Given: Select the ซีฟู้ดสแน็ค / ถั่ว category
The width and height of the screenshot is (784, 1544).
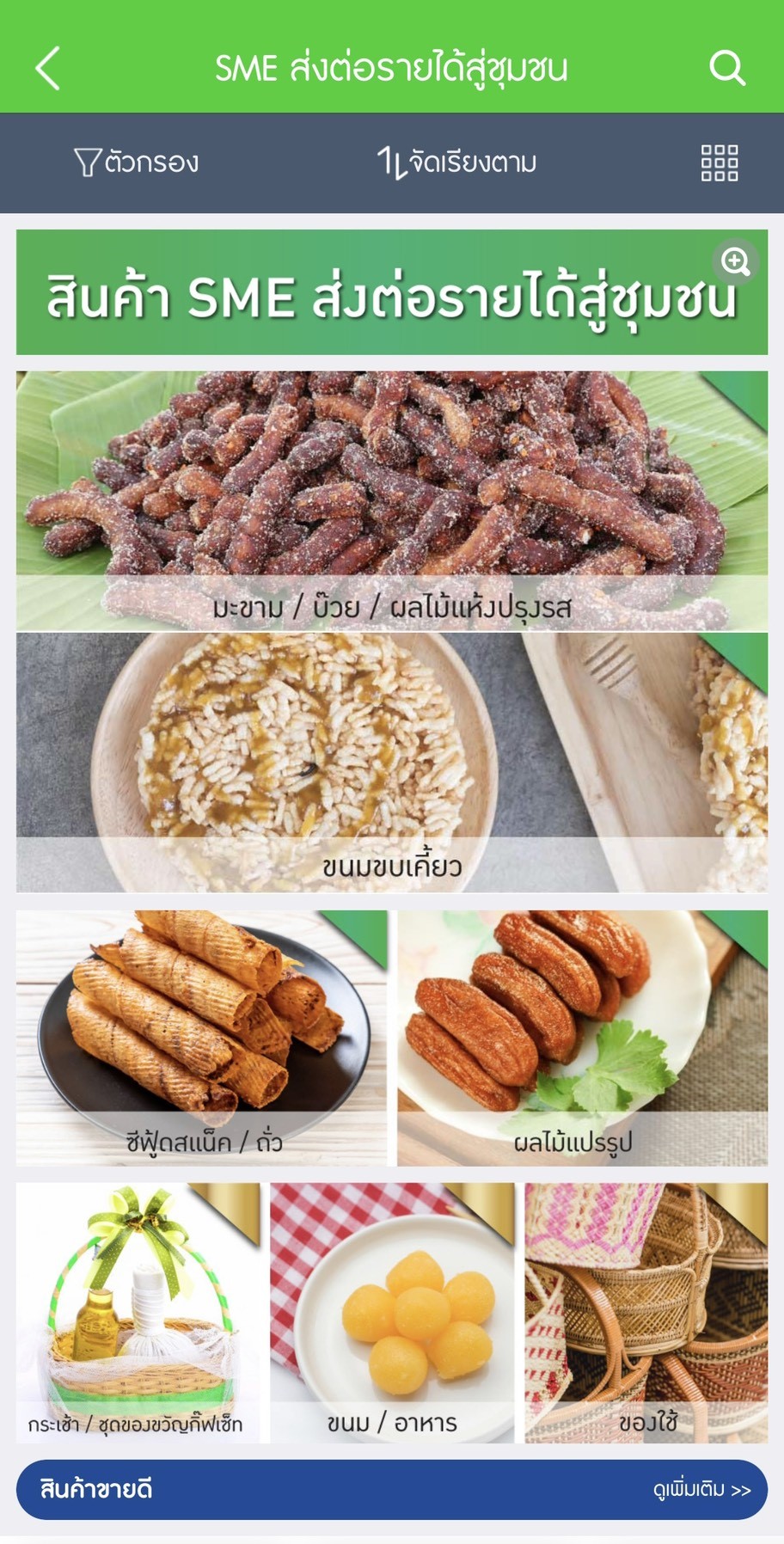Looking at the screenshot, I should [x=202, y=1038].
